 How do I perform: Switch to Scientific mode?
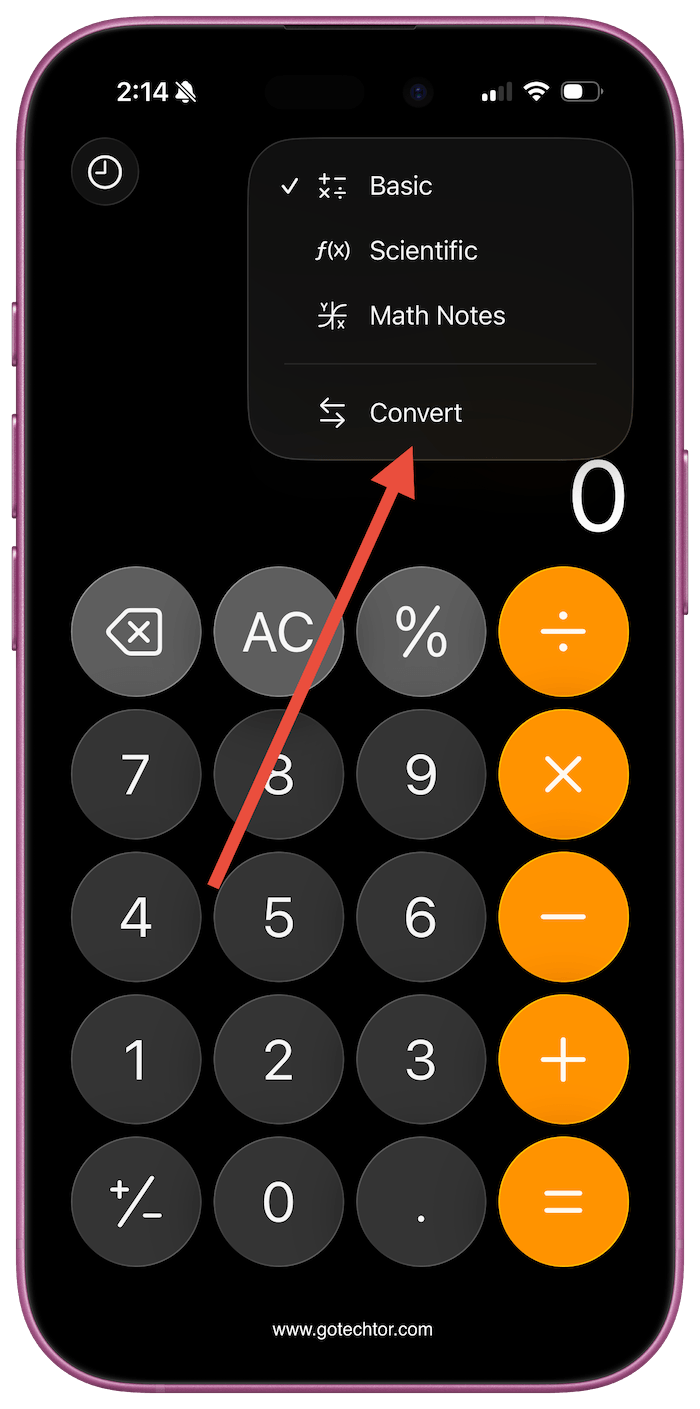(x=422, y=251)
